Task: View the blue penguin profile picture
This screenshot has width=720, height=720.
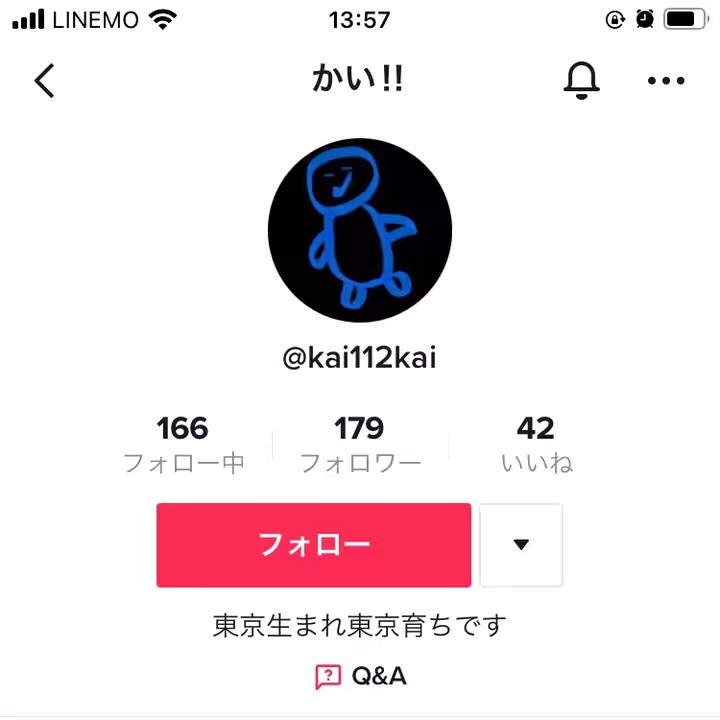Action: point(360,230)
